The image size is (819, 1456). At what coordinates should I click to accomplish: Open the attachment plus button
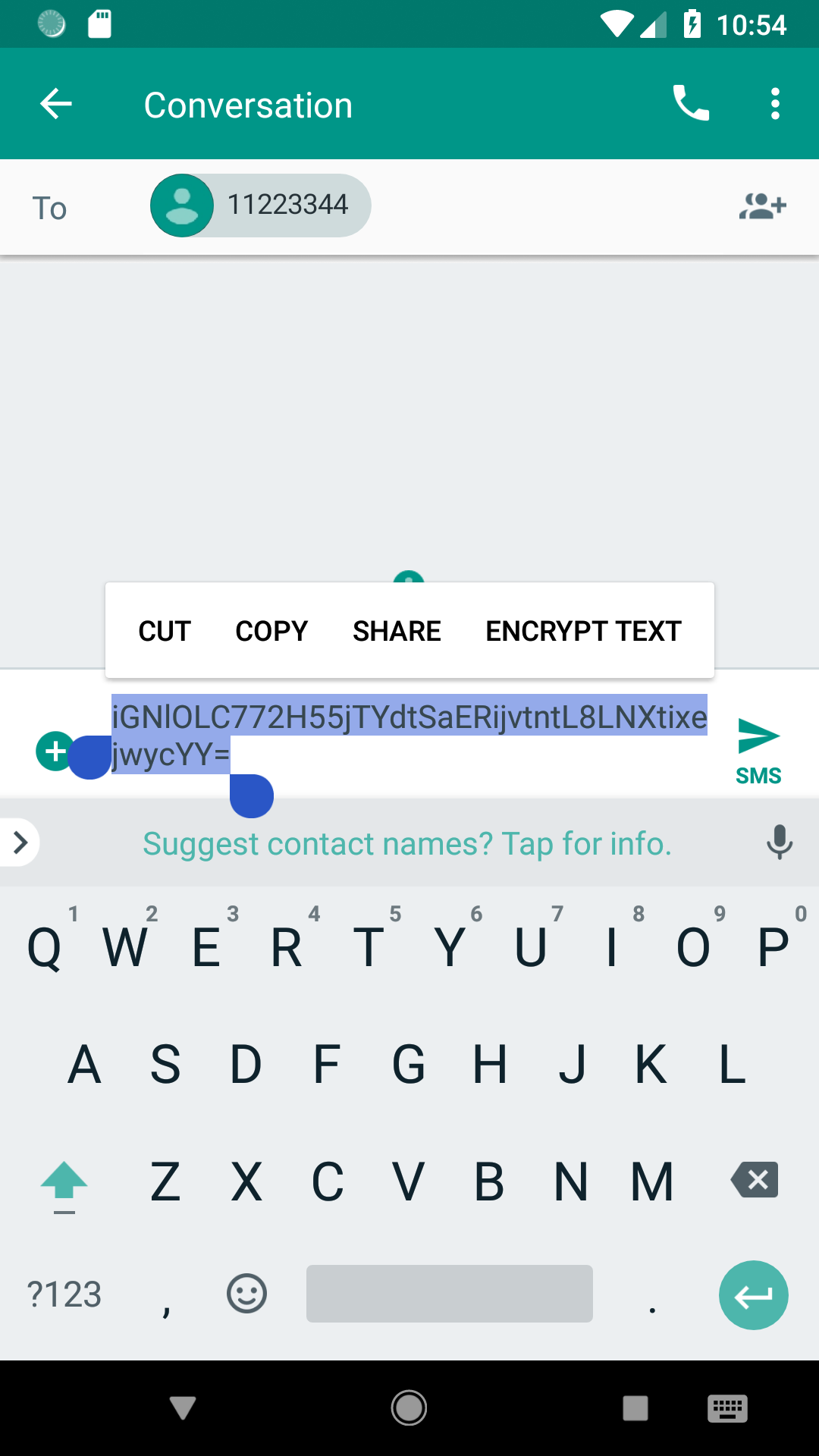click(54, 752)
